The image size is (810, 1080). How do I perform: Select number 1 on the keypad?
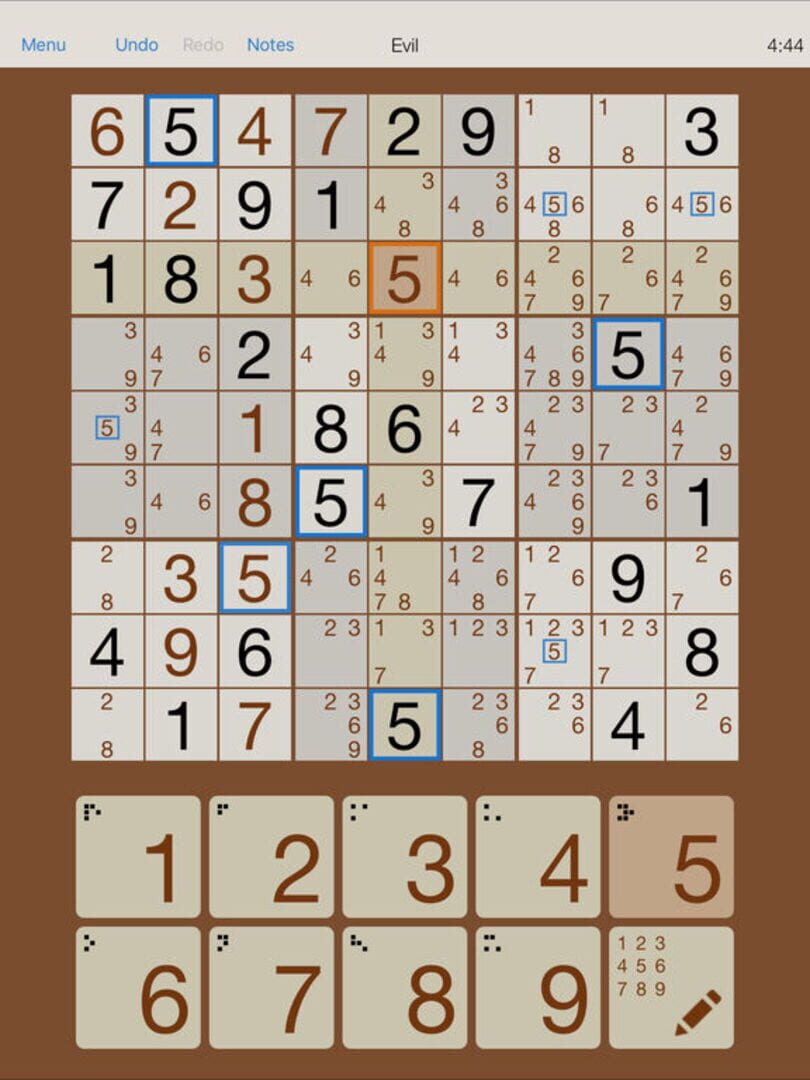pyautogui.click(x=139, y=857)
